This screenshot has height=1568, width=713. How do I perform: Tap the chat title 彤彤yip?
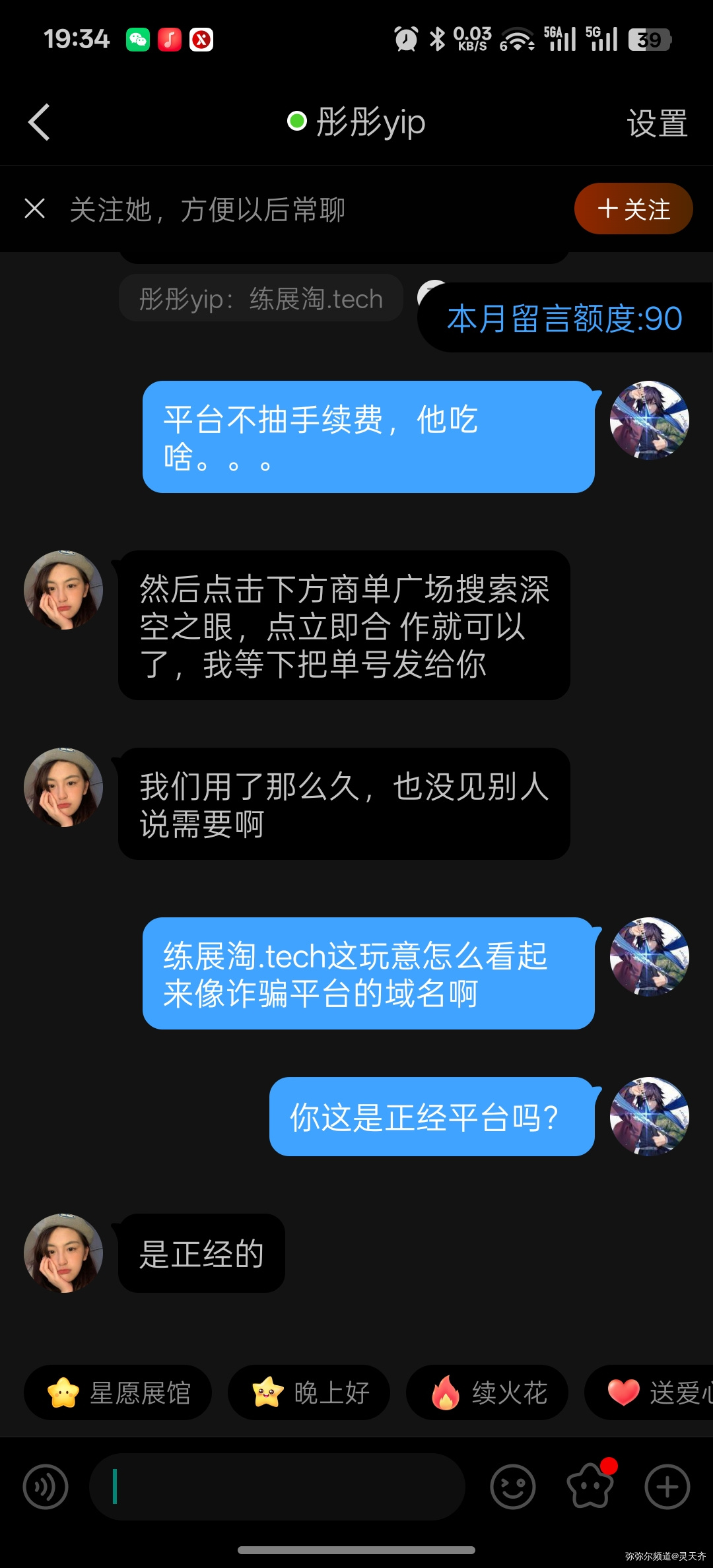(370, 122)
